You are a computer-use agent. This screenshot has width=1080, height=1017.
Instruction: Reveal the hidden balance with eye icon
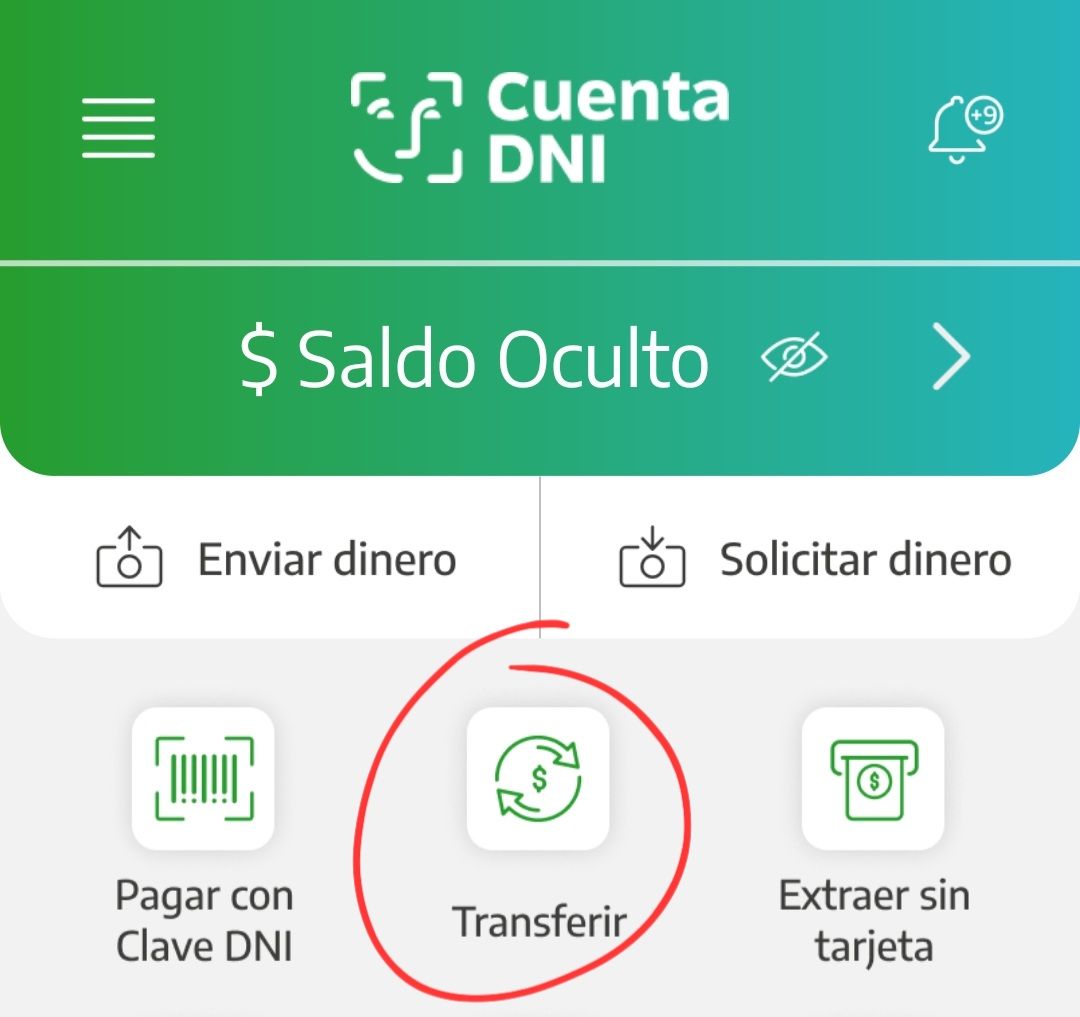794,357
